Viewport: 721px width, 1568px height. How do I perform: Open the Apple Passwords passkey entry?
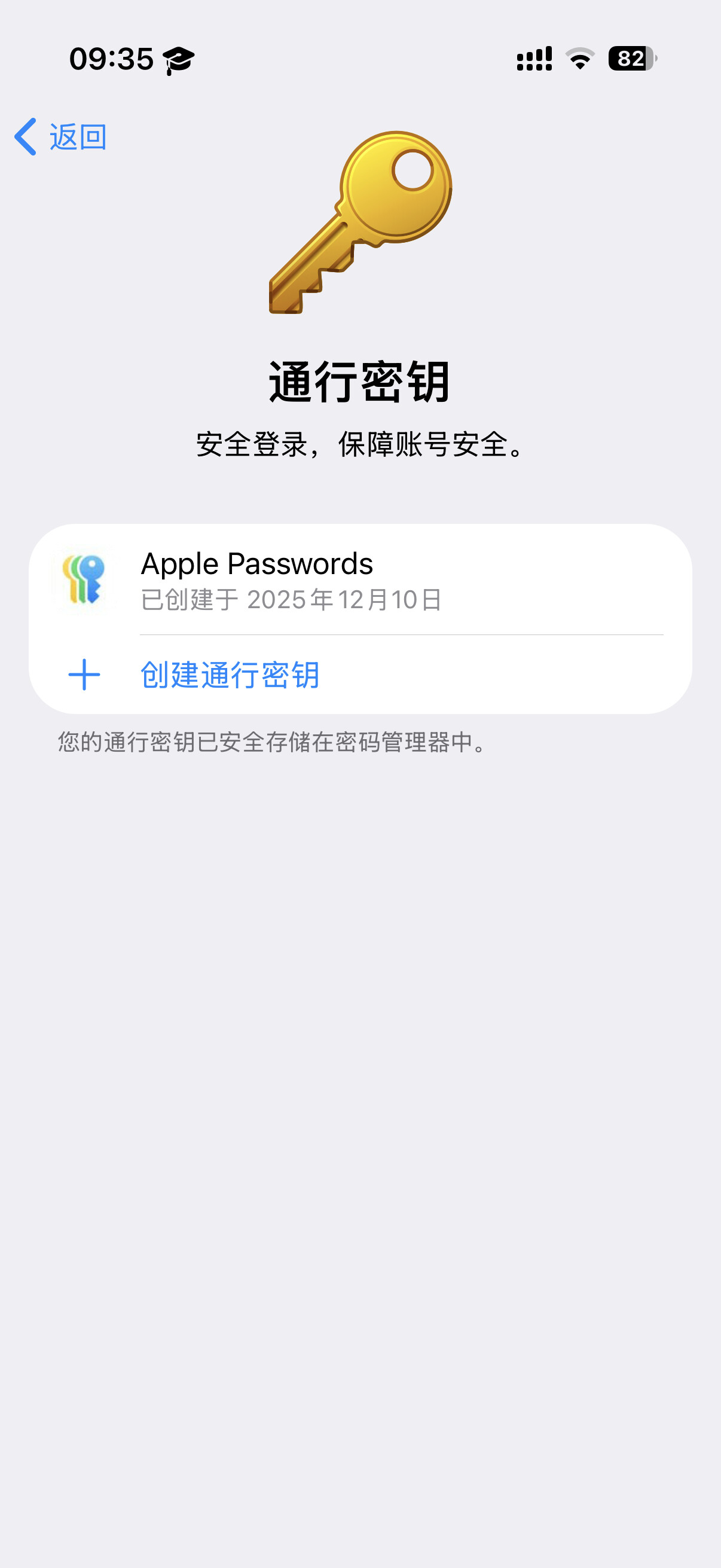pos(359,580)
